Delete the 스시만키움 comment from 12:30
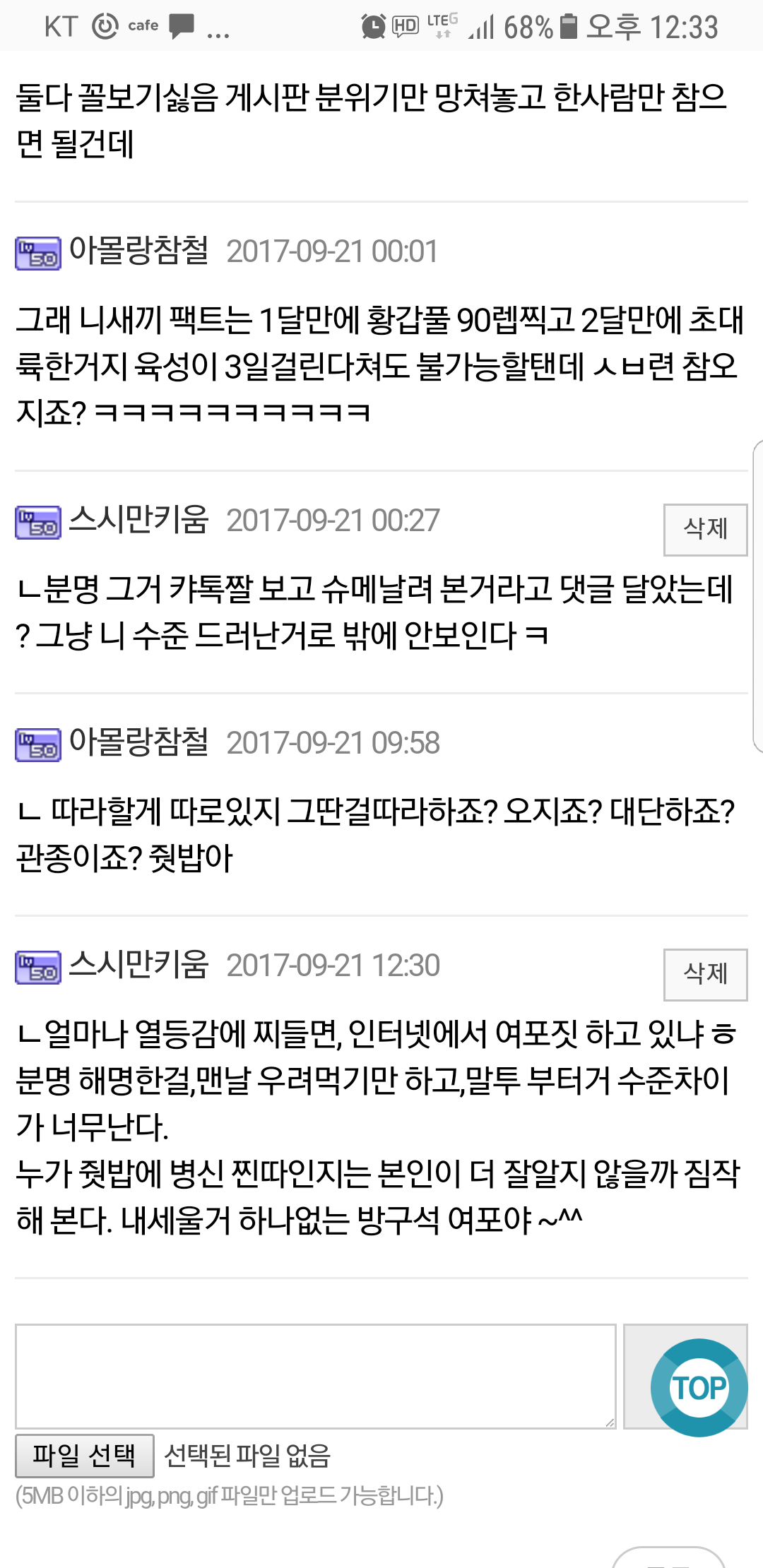This screenshot has width=763, height=1568. 705,975
